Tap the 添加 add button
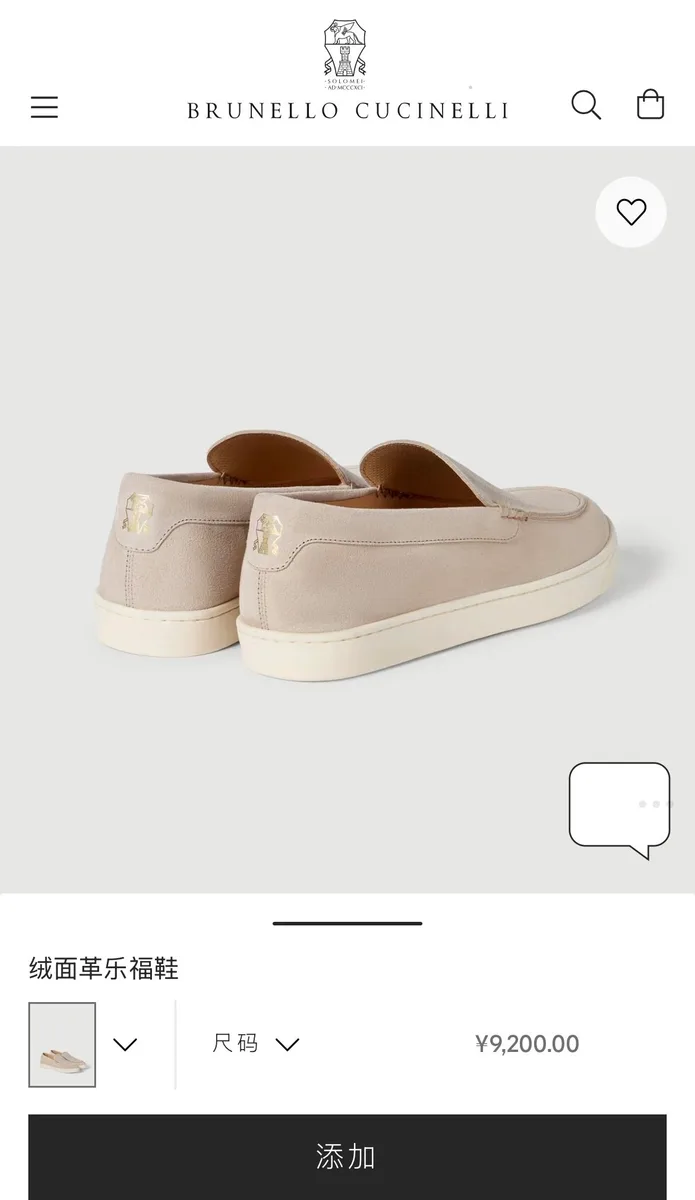695x1200 pixels. coord(347,1157)
